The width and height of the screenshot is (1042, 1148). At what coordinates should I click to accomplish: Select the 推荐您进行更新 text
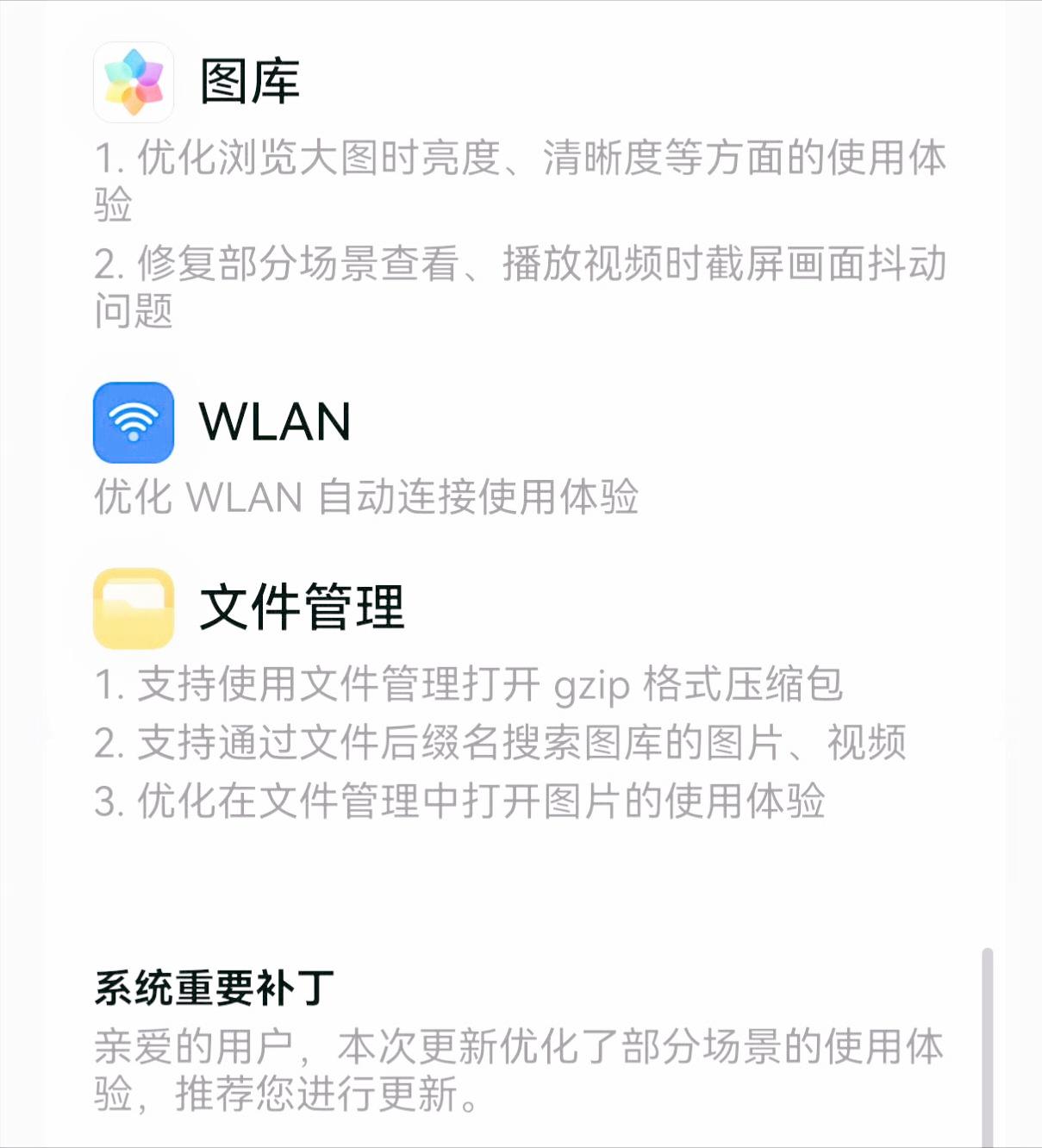(328, 1095)
